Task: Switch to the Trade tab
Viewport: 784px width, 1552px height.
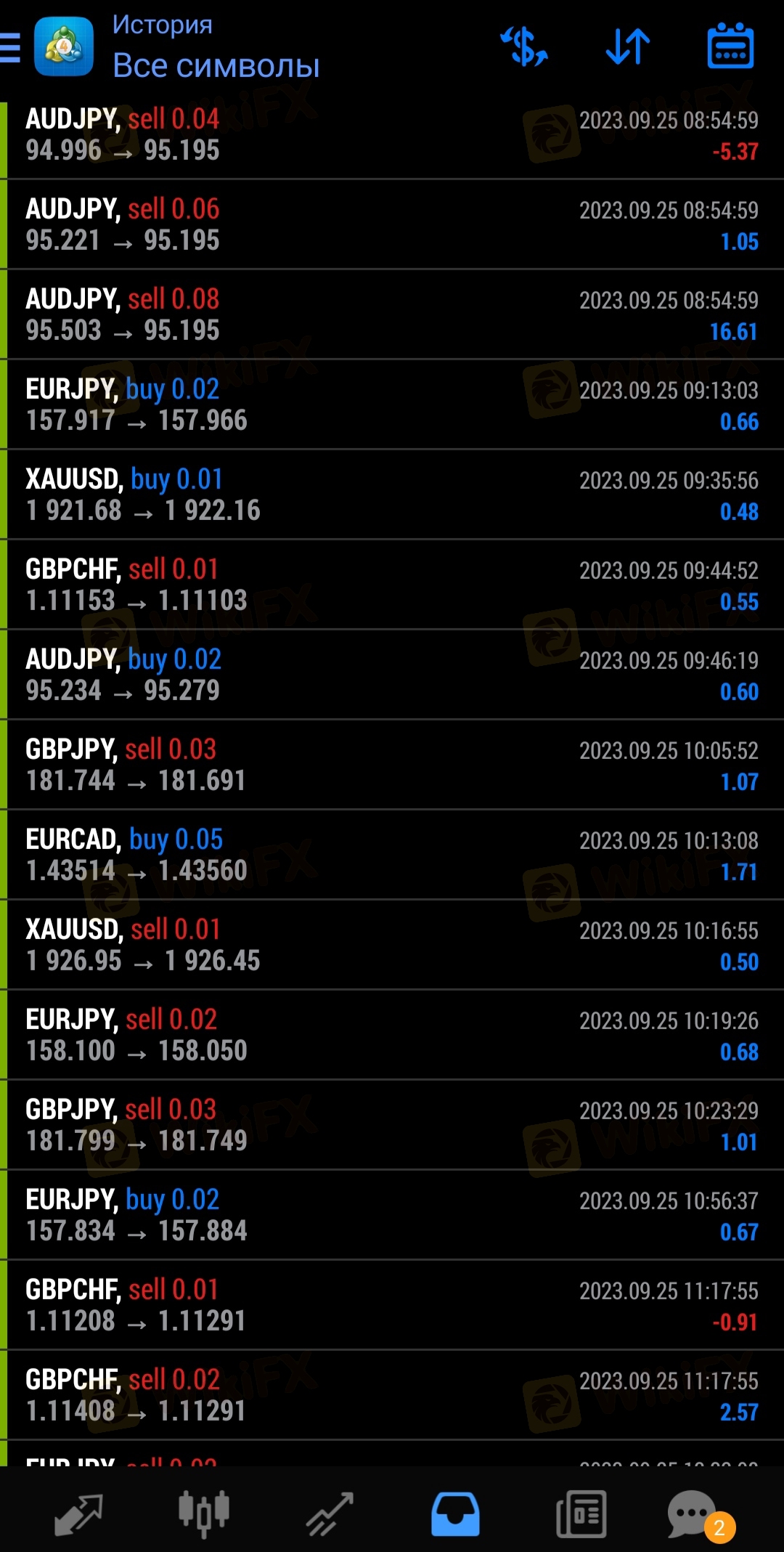Action: click(330, 1514)
